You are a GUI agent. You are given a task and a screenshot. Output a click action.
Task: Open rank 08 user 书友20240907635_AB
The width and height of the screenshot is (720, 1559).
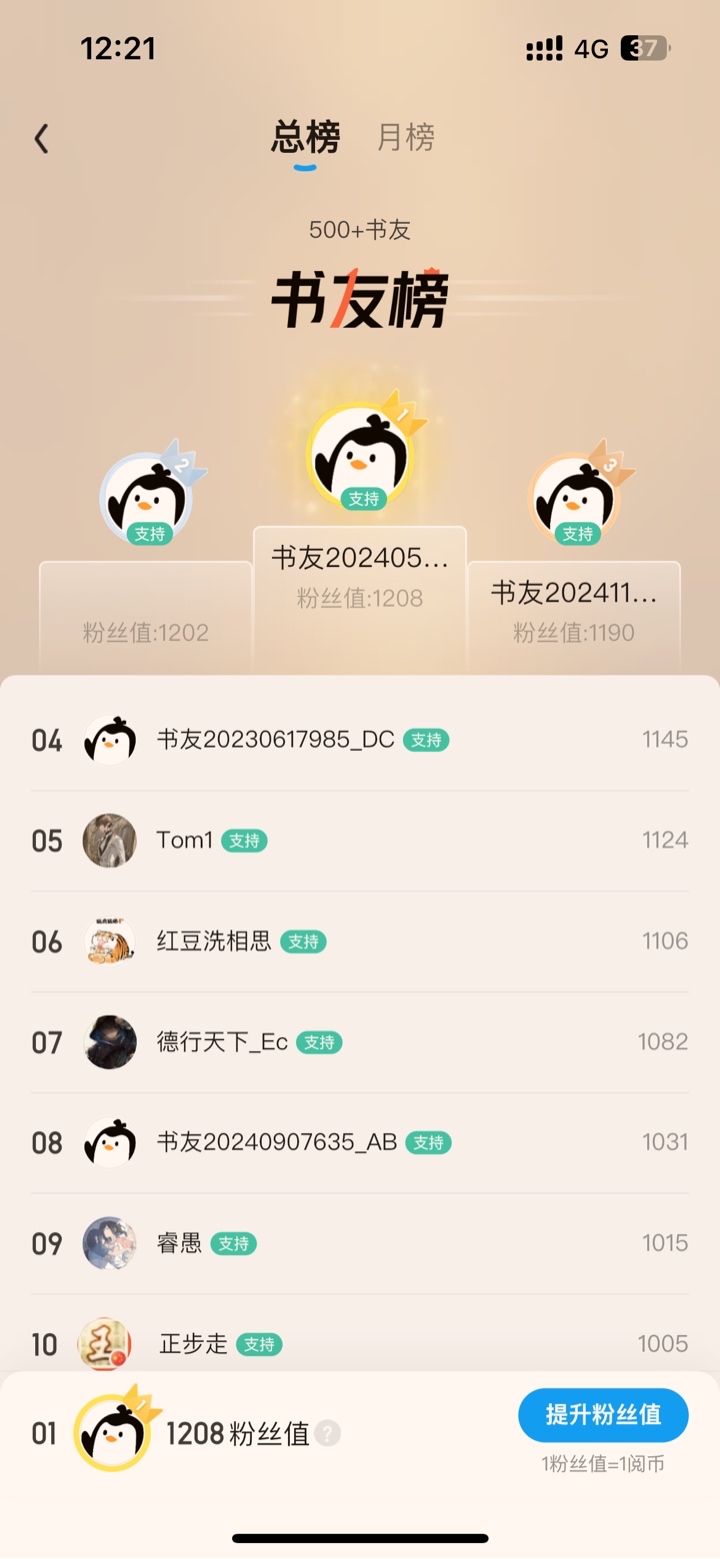[277, 1142]
